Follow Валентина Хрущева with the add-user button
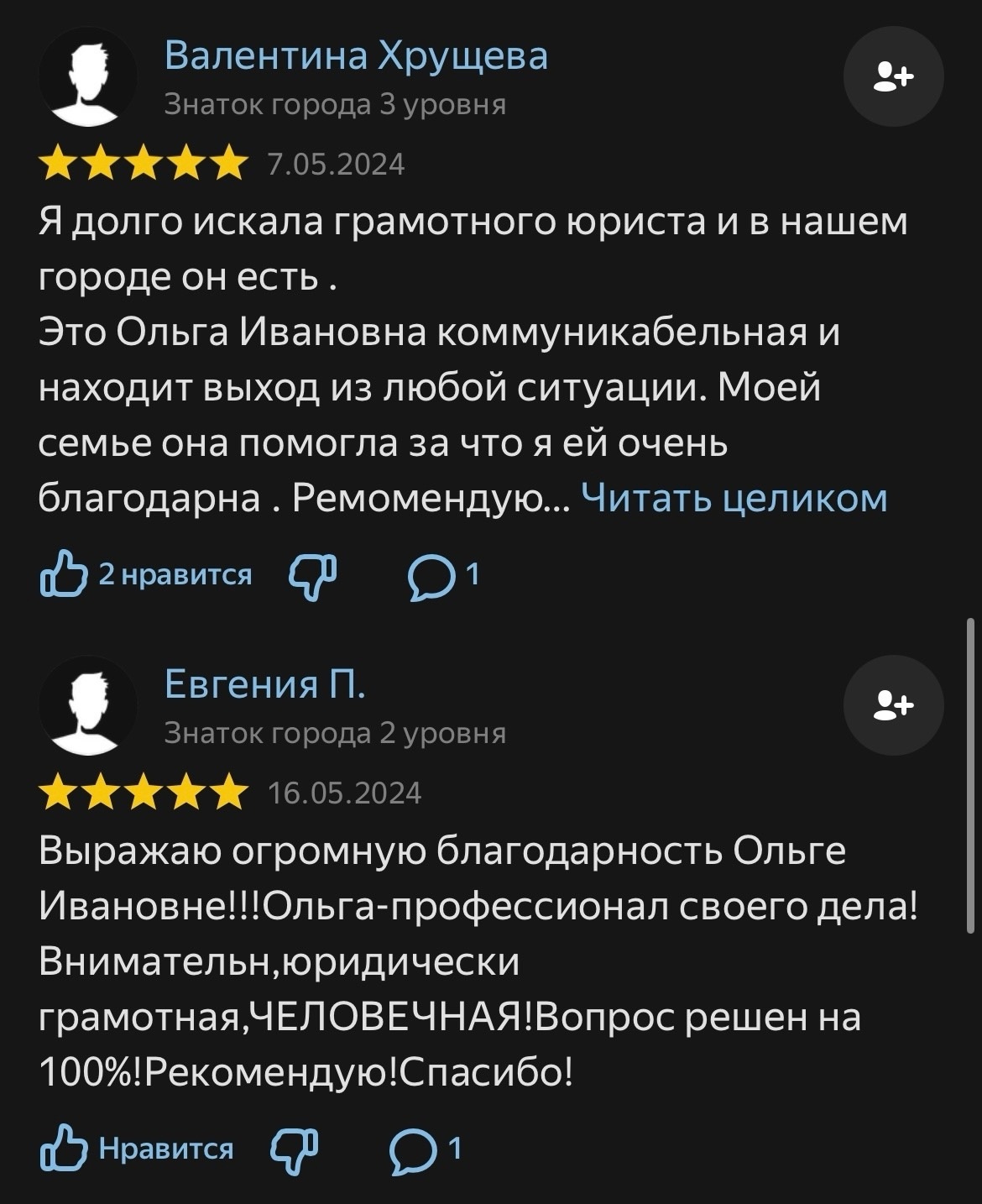 pyautogui.click(x=893, y=76)
